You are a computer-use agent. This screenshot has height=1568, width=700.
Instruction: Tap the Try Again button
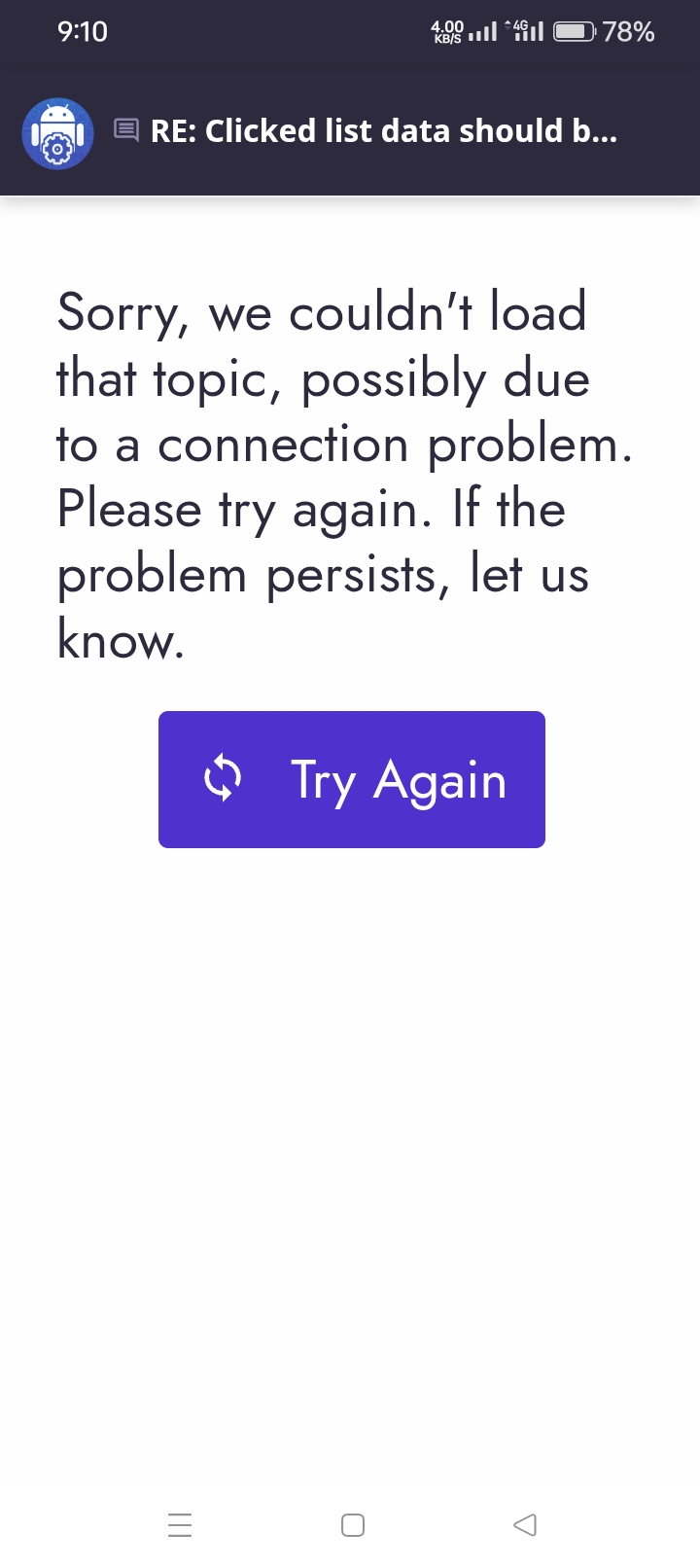pos(351,779)
